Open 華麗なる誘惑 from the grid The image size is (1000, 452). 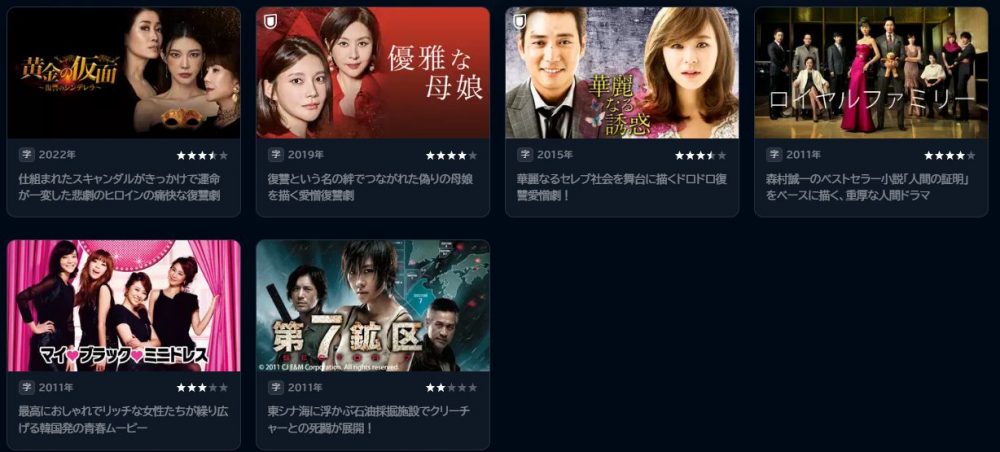pos(621,75)
